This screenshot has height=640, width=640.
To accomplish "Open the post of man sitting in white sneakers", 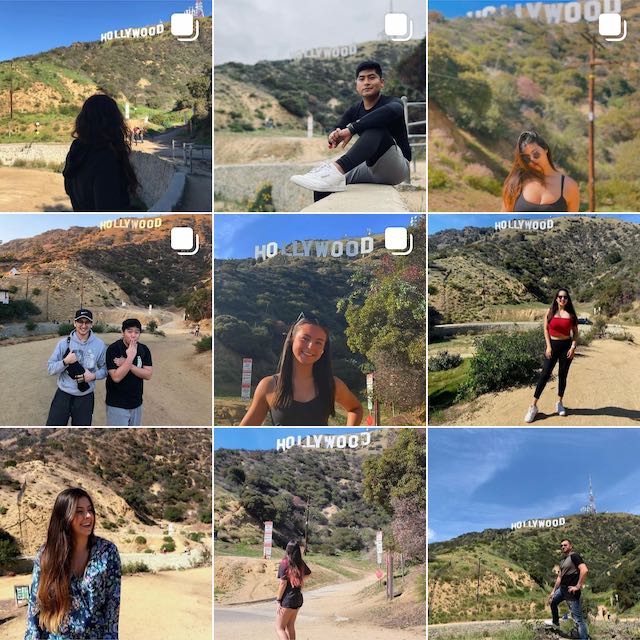I will [x=319, y=106].
